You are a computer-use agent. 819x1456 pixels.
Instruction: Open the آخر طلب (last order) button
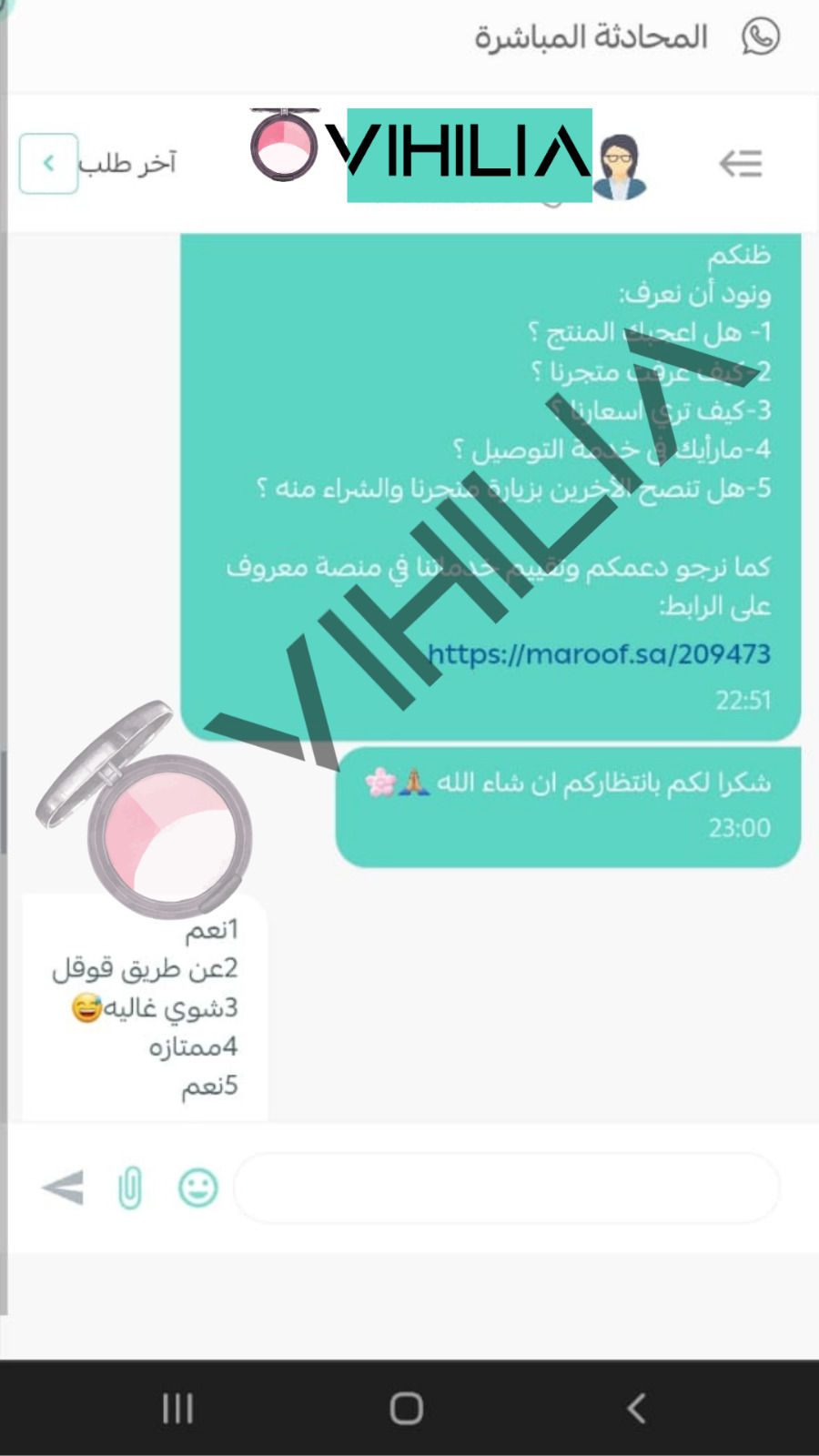[x=98, y=164]
